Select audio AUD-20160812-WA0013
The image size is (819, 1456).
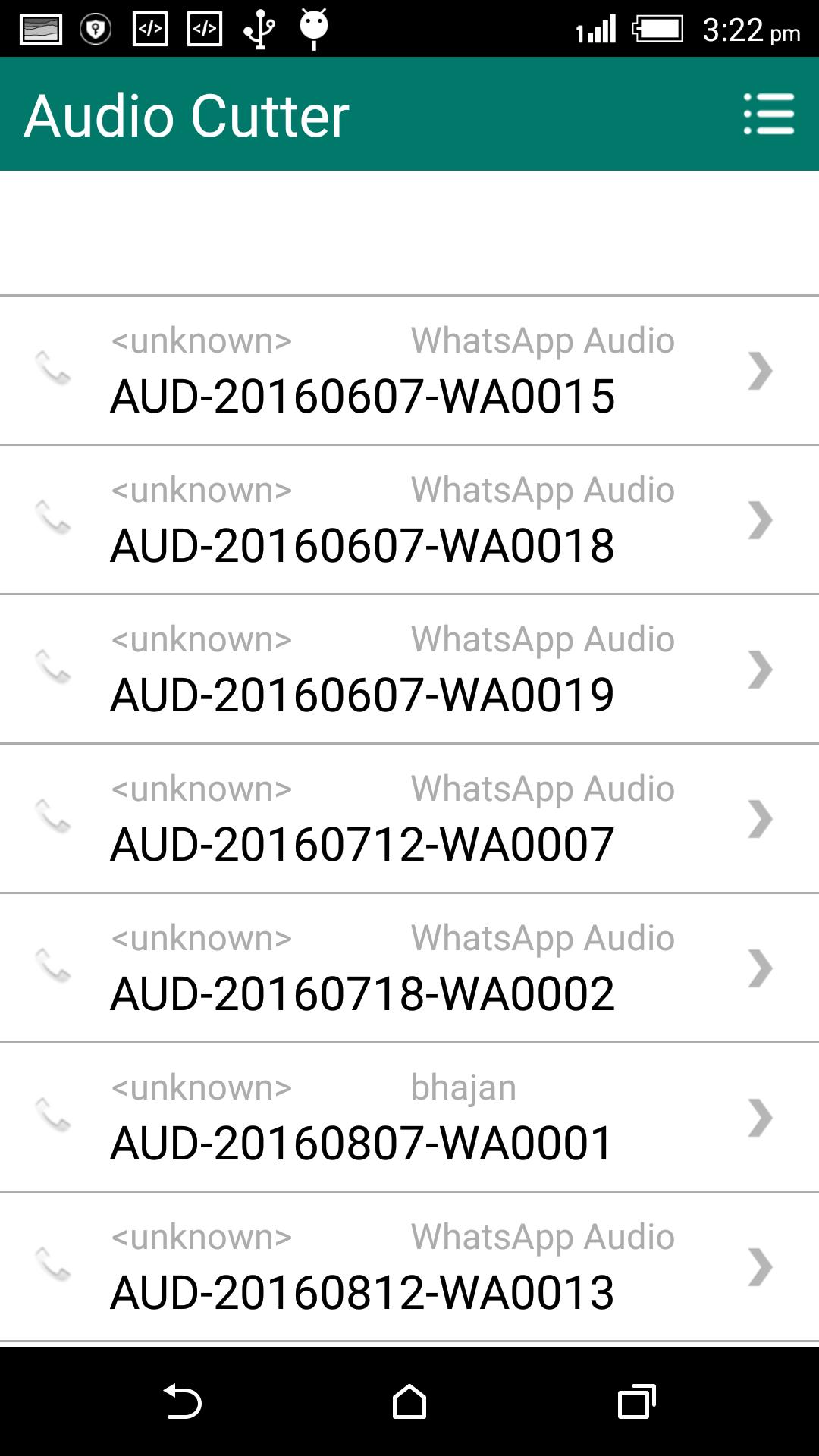409,1266
